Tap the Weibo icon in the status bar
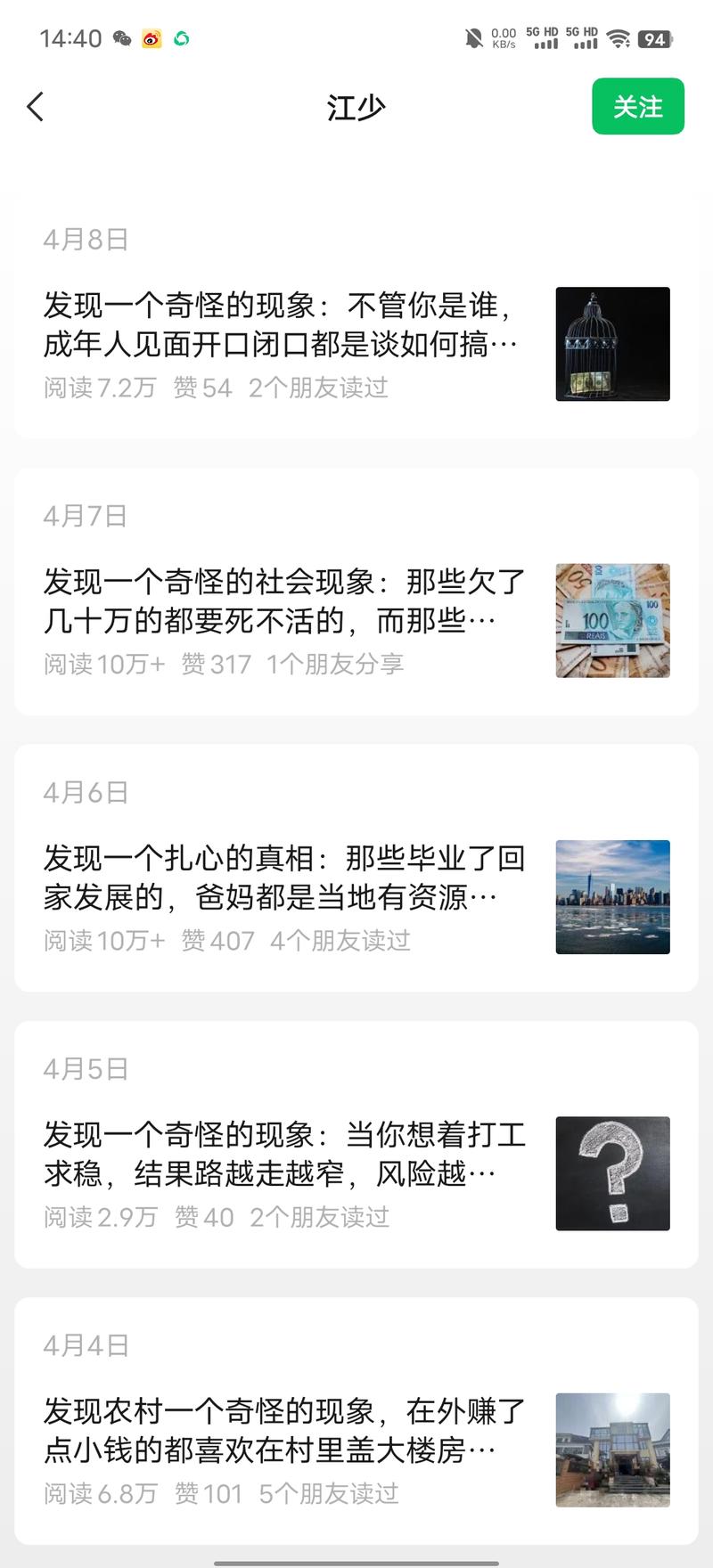The image size is (713, 1568). (152, 38)
